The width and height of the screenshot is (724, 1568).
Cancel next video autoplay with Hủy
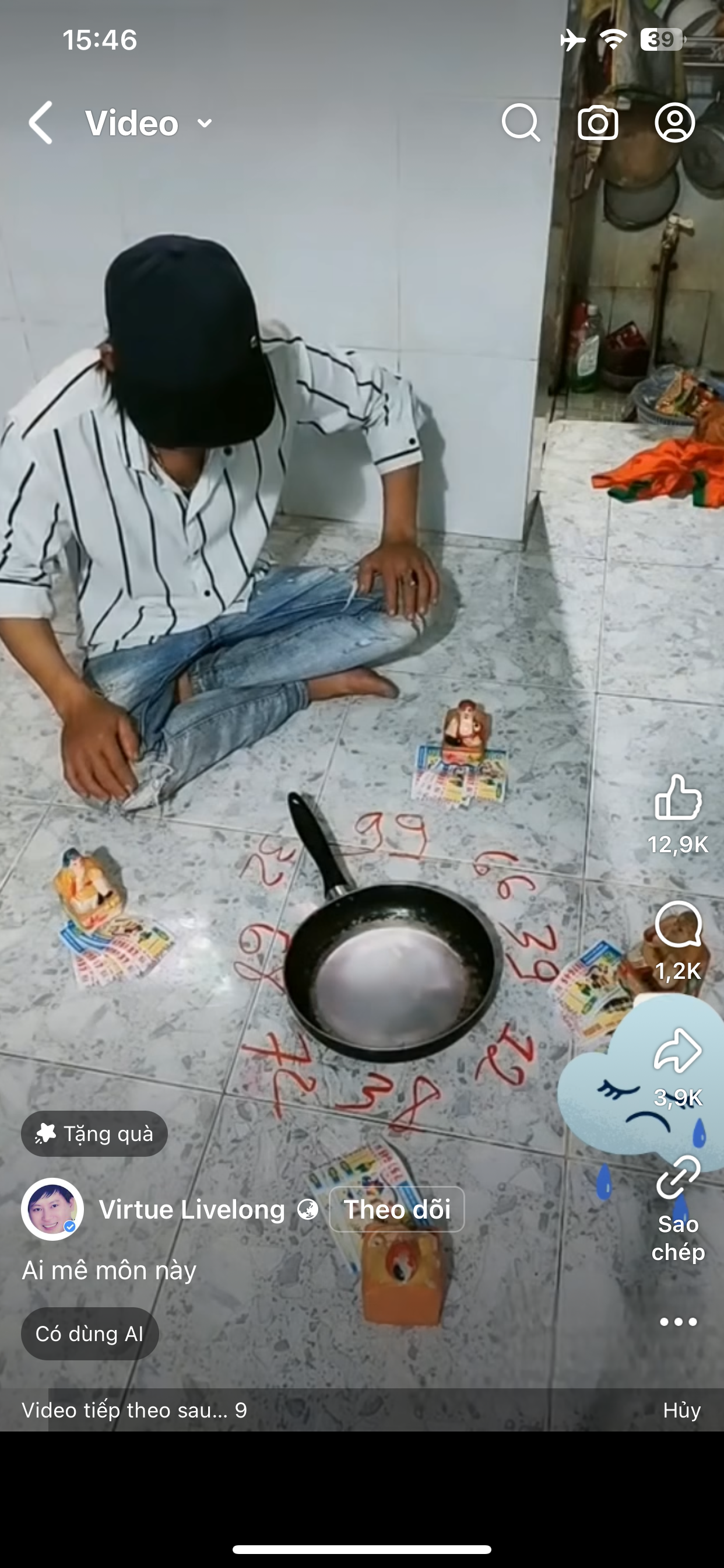(681, 1410)
